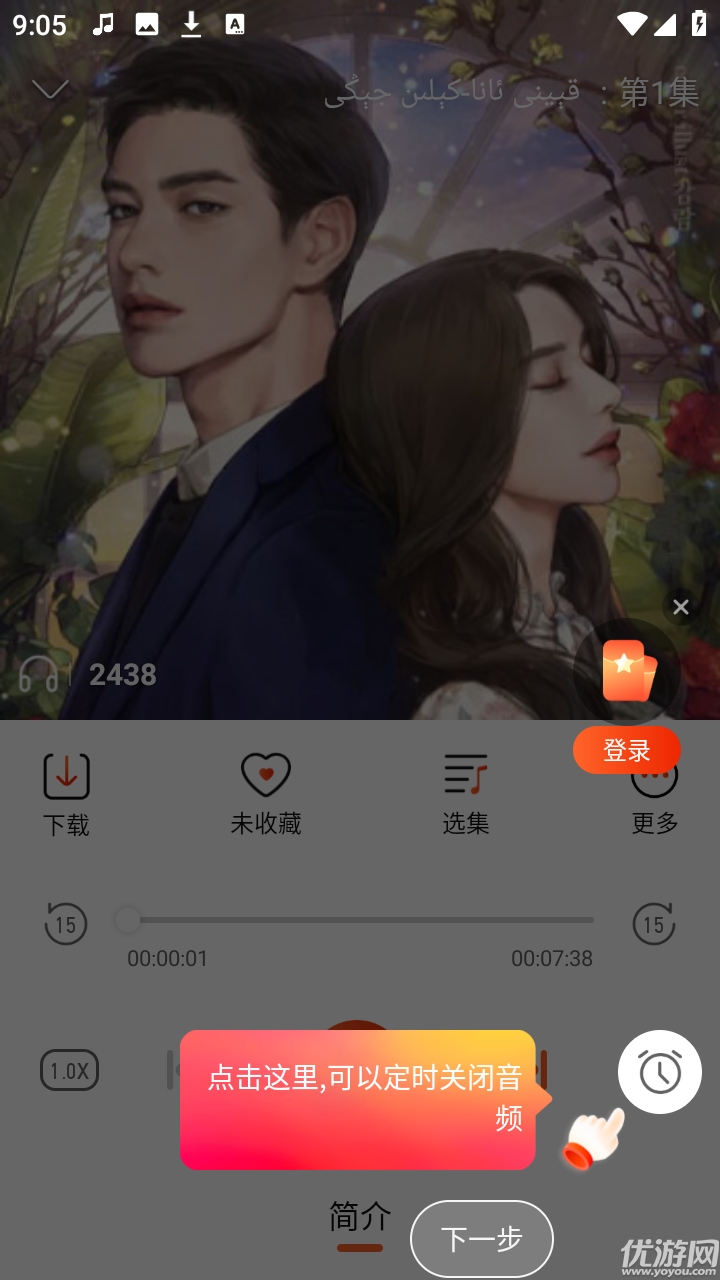Tap the 登录 login button
The width and height of the screenshot is (720, 1280).
(627, 750)
